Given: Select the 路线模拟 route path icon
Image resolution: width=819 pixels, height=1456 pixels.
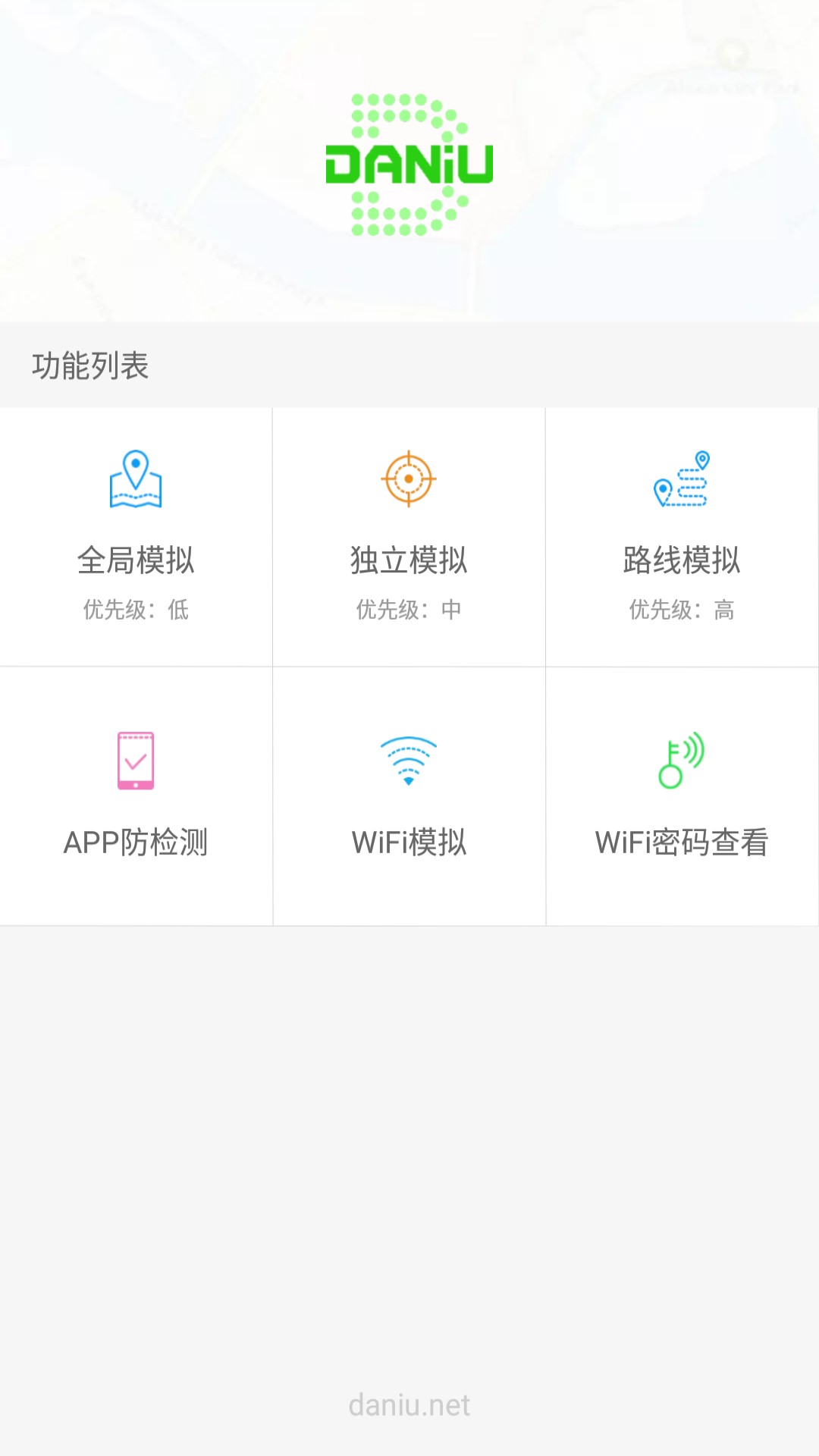Looking at the screenshot, I should pos(681,478).
